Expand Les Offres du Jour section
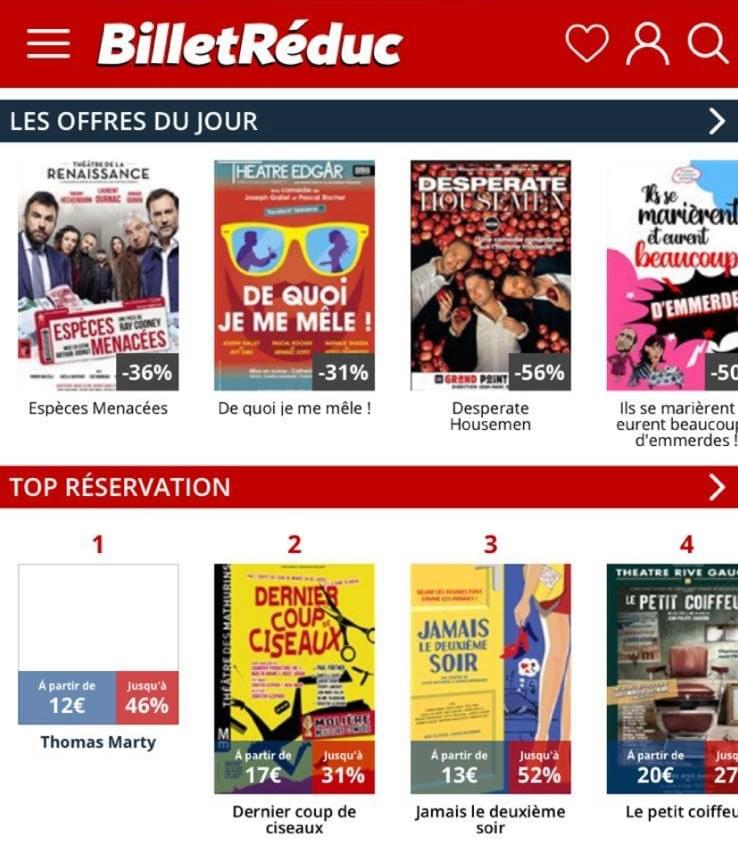The image size is (738, 848). click(716, 121)
